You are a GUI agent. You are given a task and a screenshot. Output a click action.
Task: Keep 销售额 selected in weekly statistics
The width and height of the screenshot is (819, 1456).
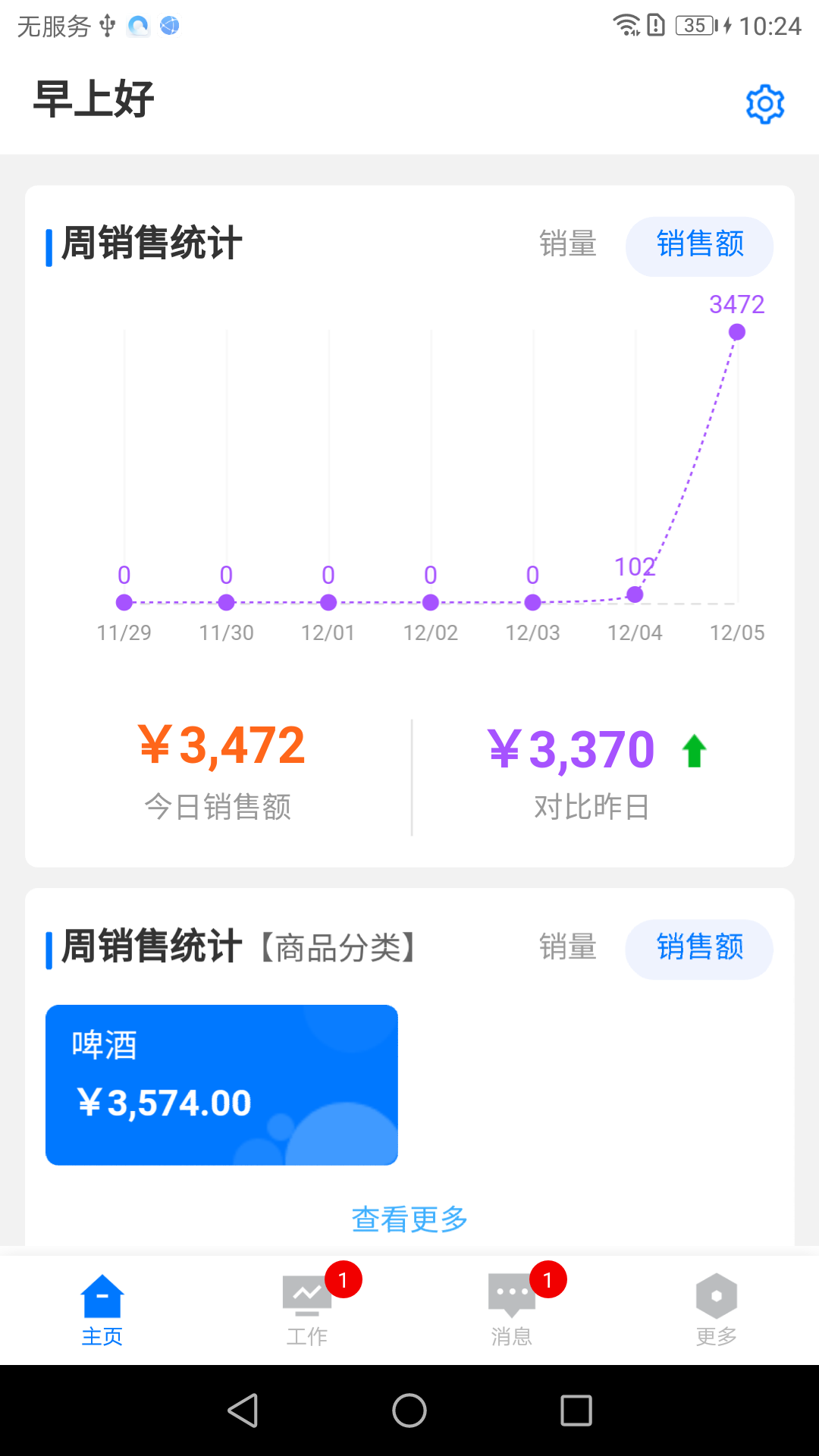[699, 246]
